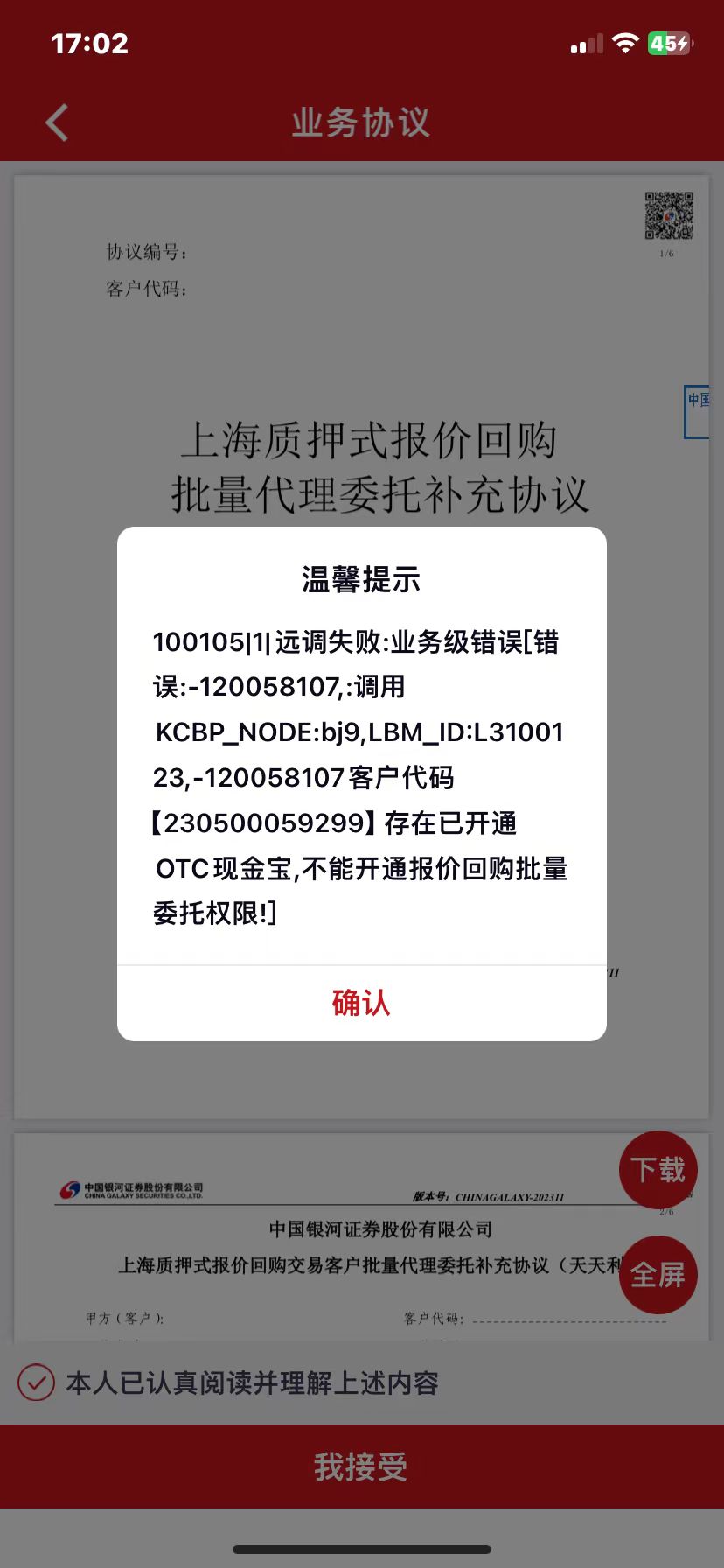
Task: Toggle the 本人已认真阅读并理解上述内容 checkbox
Action: (37, 1382)
